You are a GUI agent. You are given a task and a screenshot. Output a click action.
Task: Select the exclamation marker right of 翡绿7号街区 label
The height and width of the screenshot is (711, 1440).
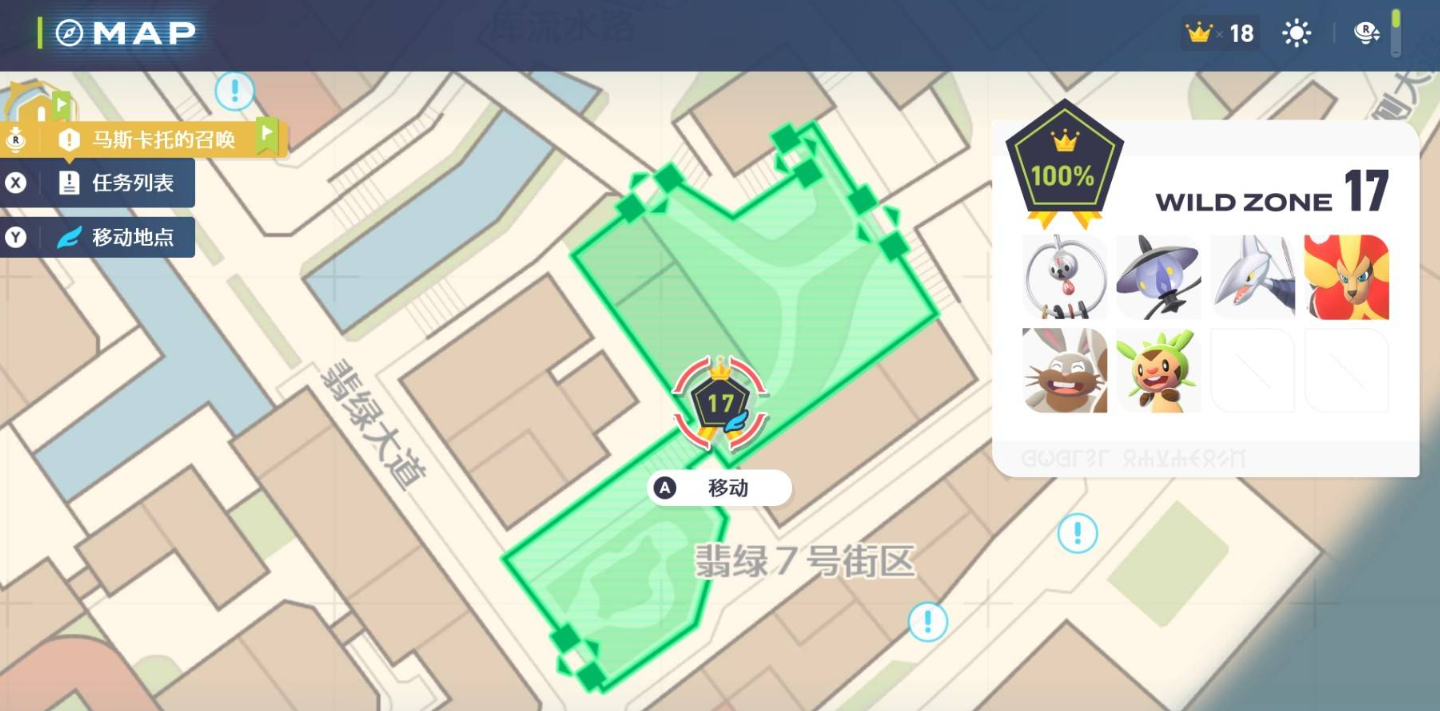927,621
